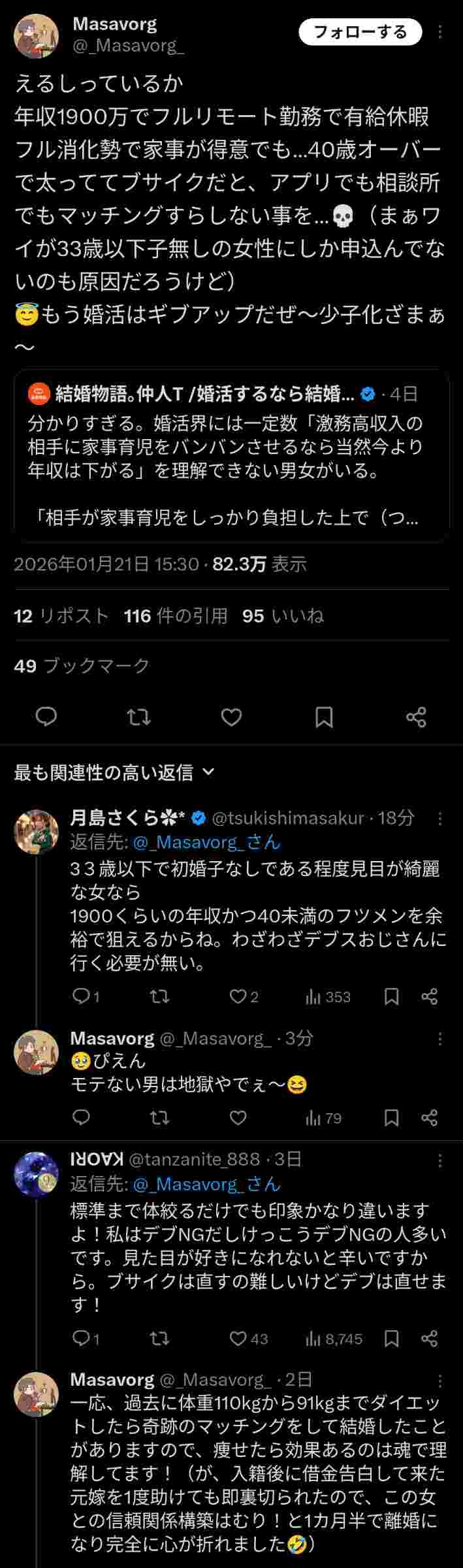Repost the main post

pyautogui.click(x=138, y=717)
